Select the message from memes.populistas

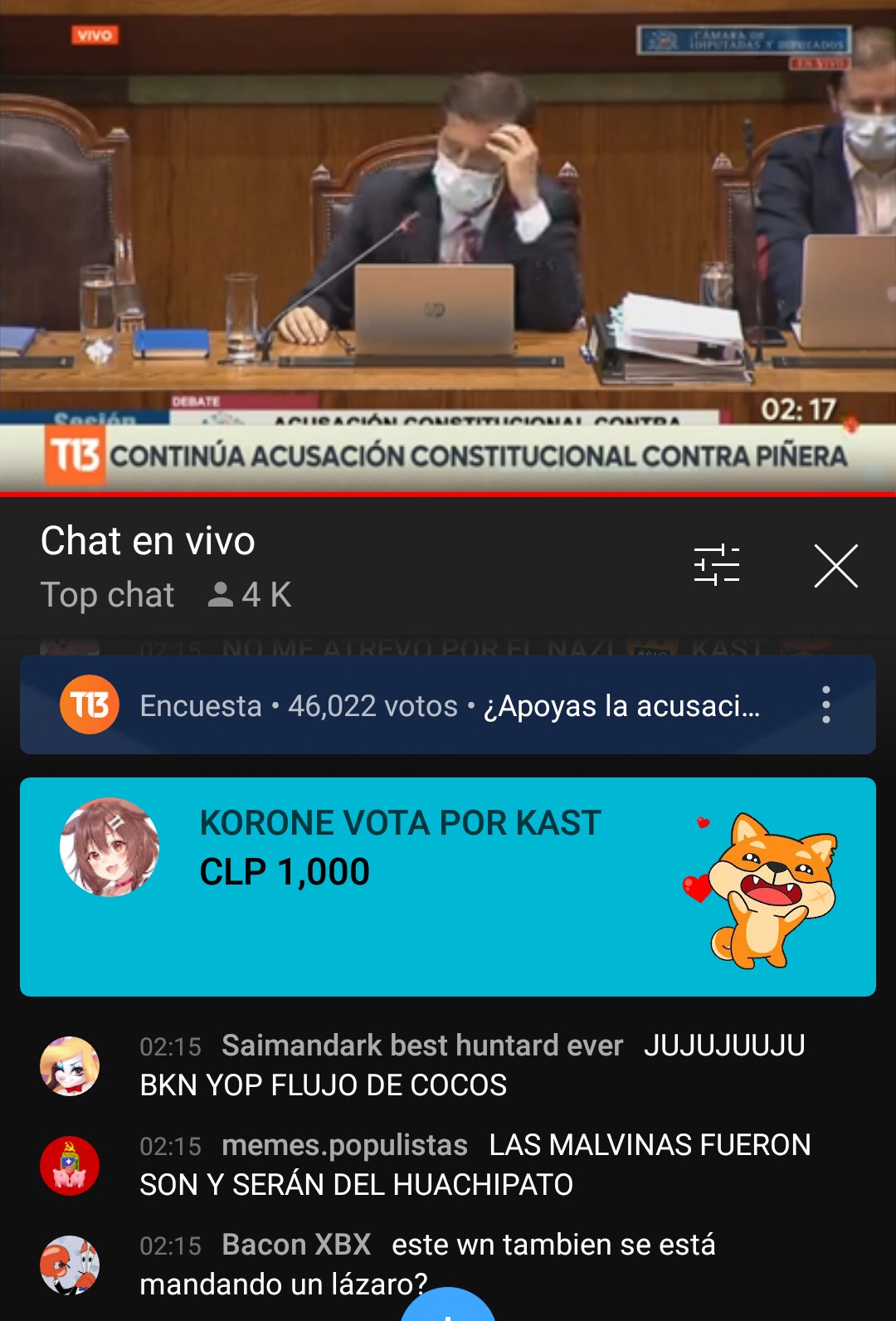click(473, 1164)
